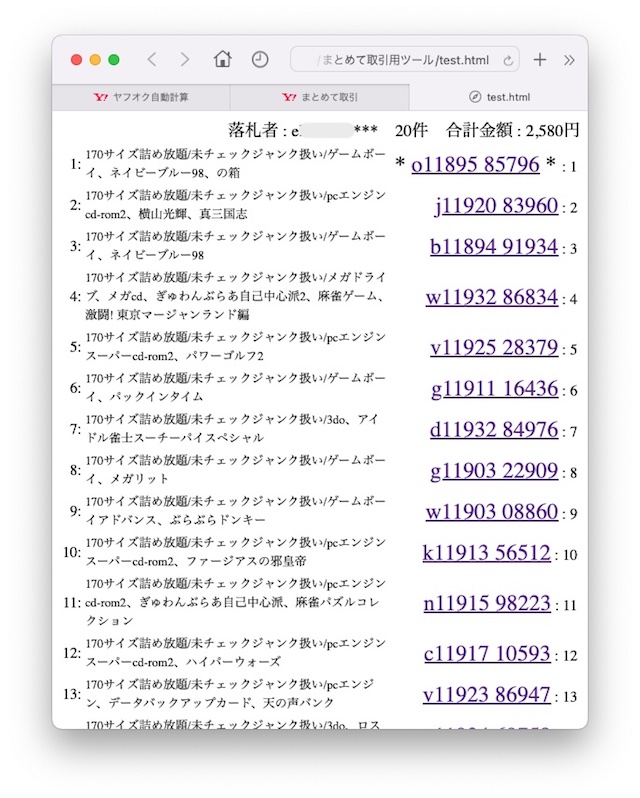
Task: Open the browser home page
Action: click(222, 60)
